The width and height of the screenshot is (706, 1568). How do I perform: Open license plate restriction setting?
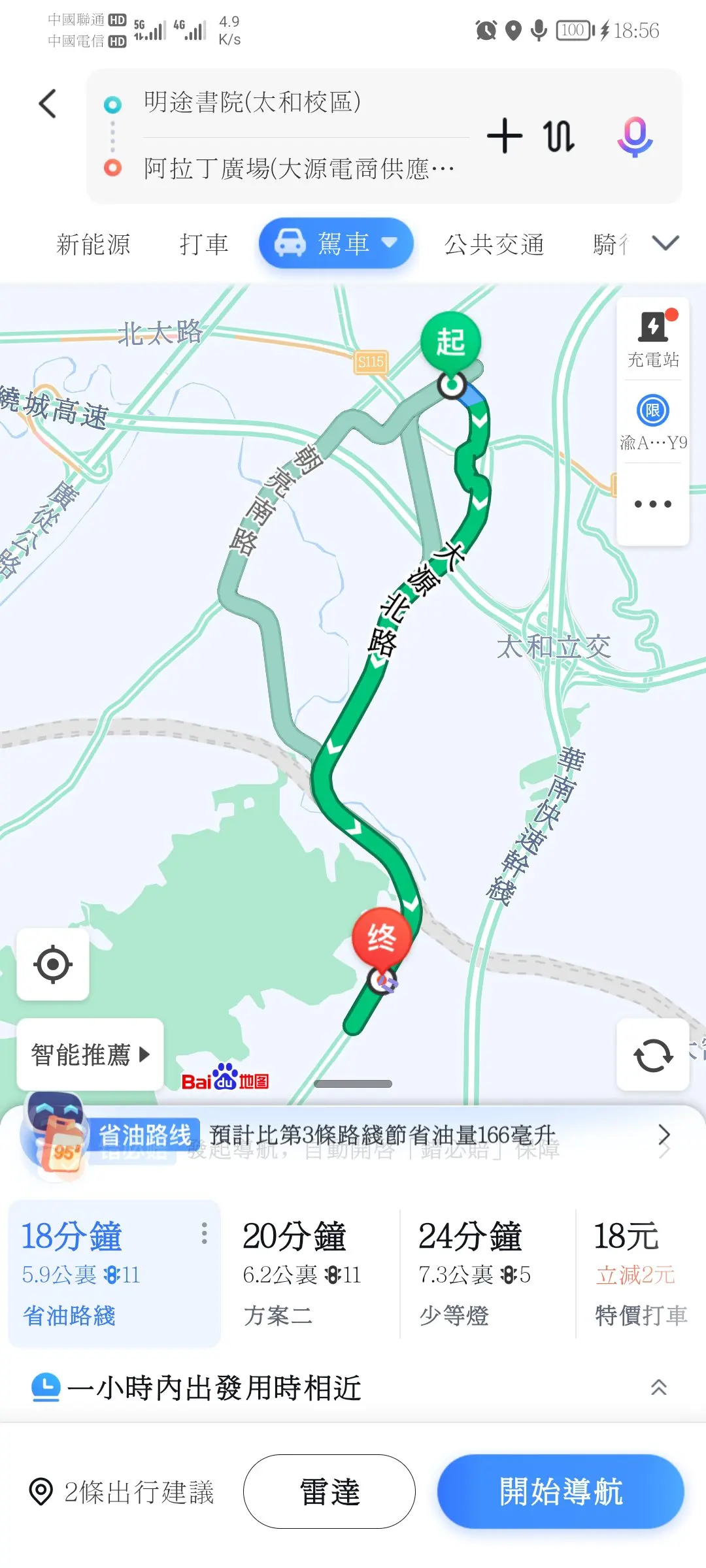653,422
